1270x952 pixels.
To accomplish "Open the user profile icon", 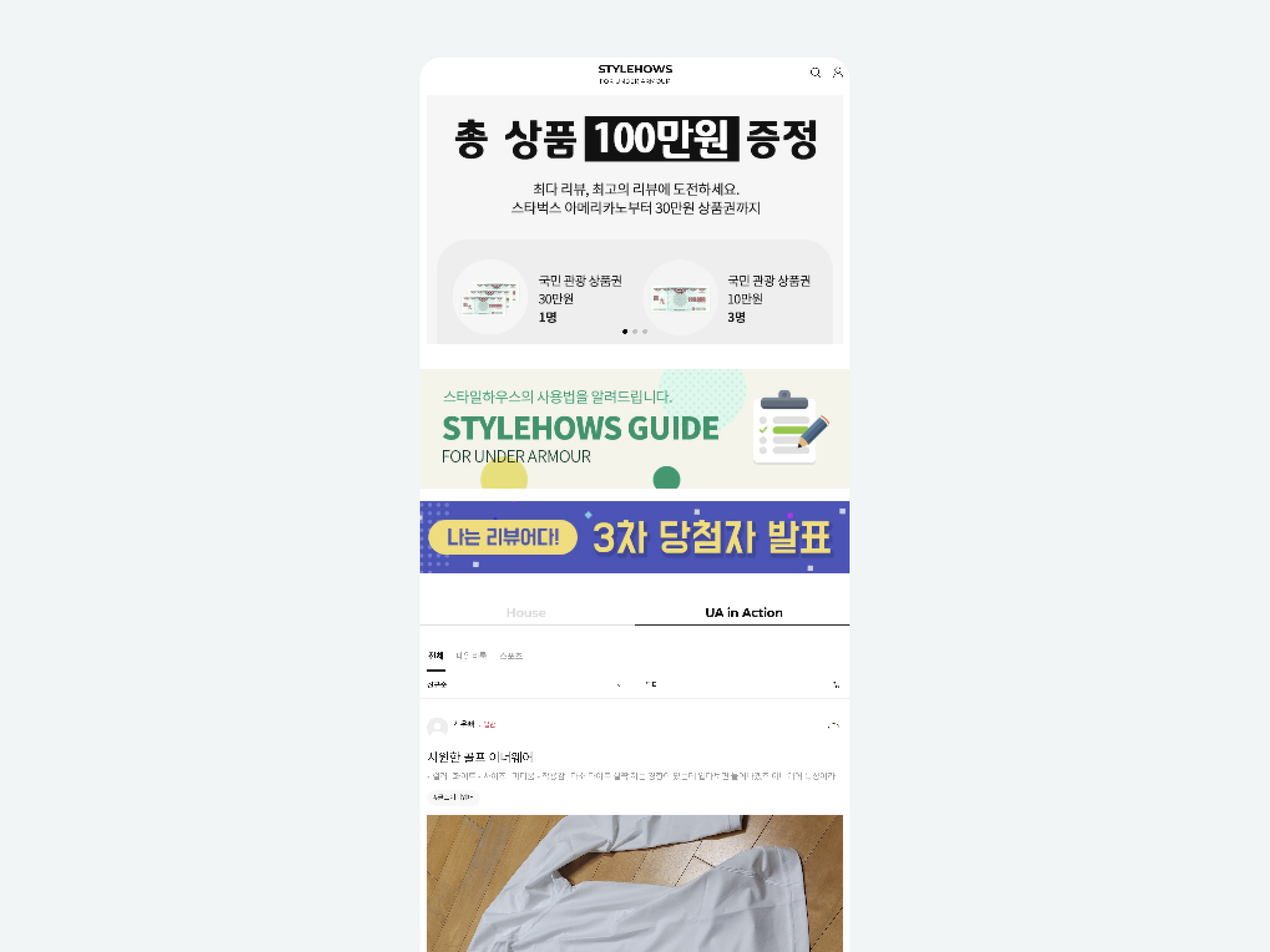I will 838,72.
